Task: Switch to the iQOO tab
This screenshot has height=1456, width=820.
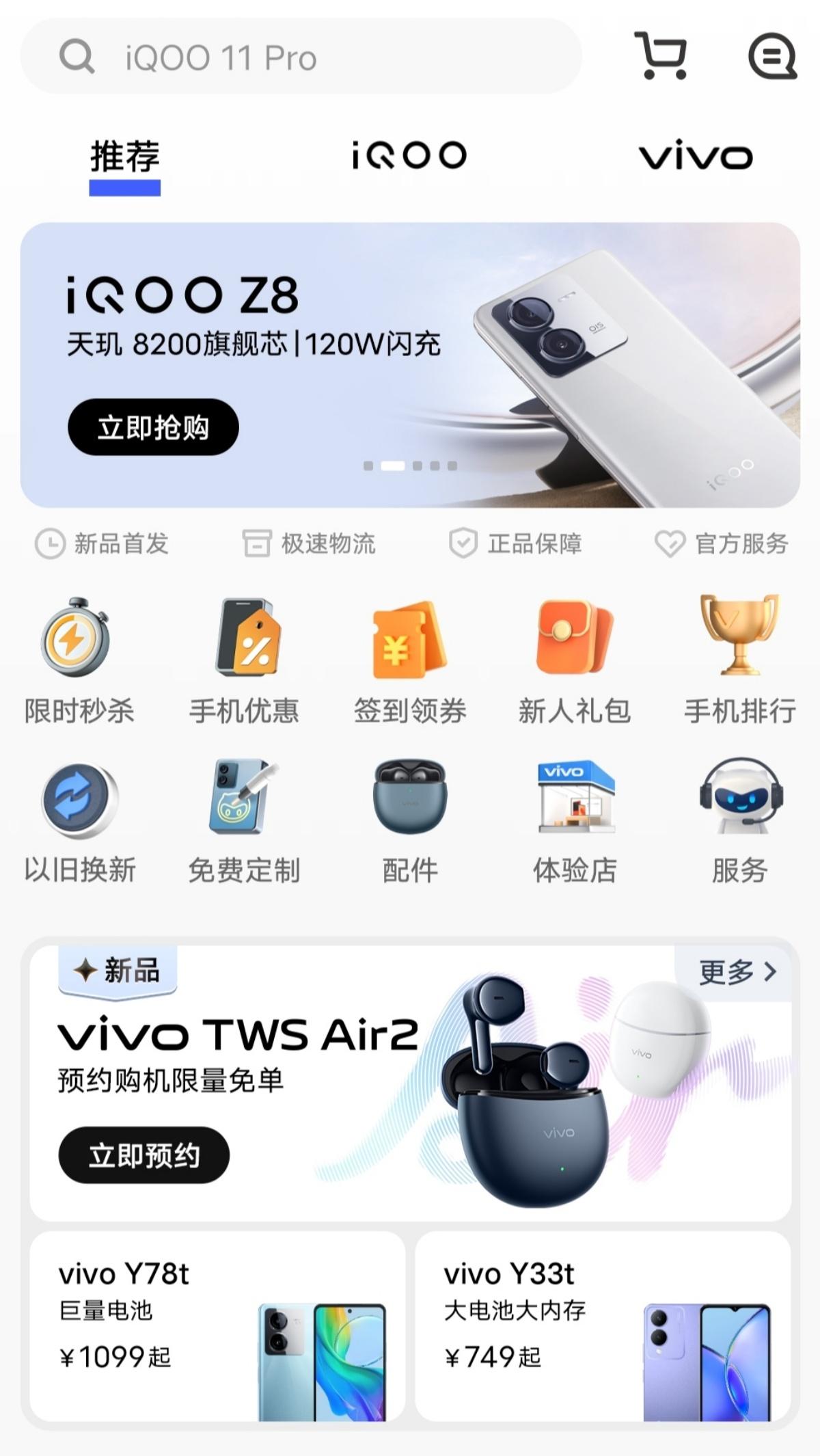Action: [409, 156]
